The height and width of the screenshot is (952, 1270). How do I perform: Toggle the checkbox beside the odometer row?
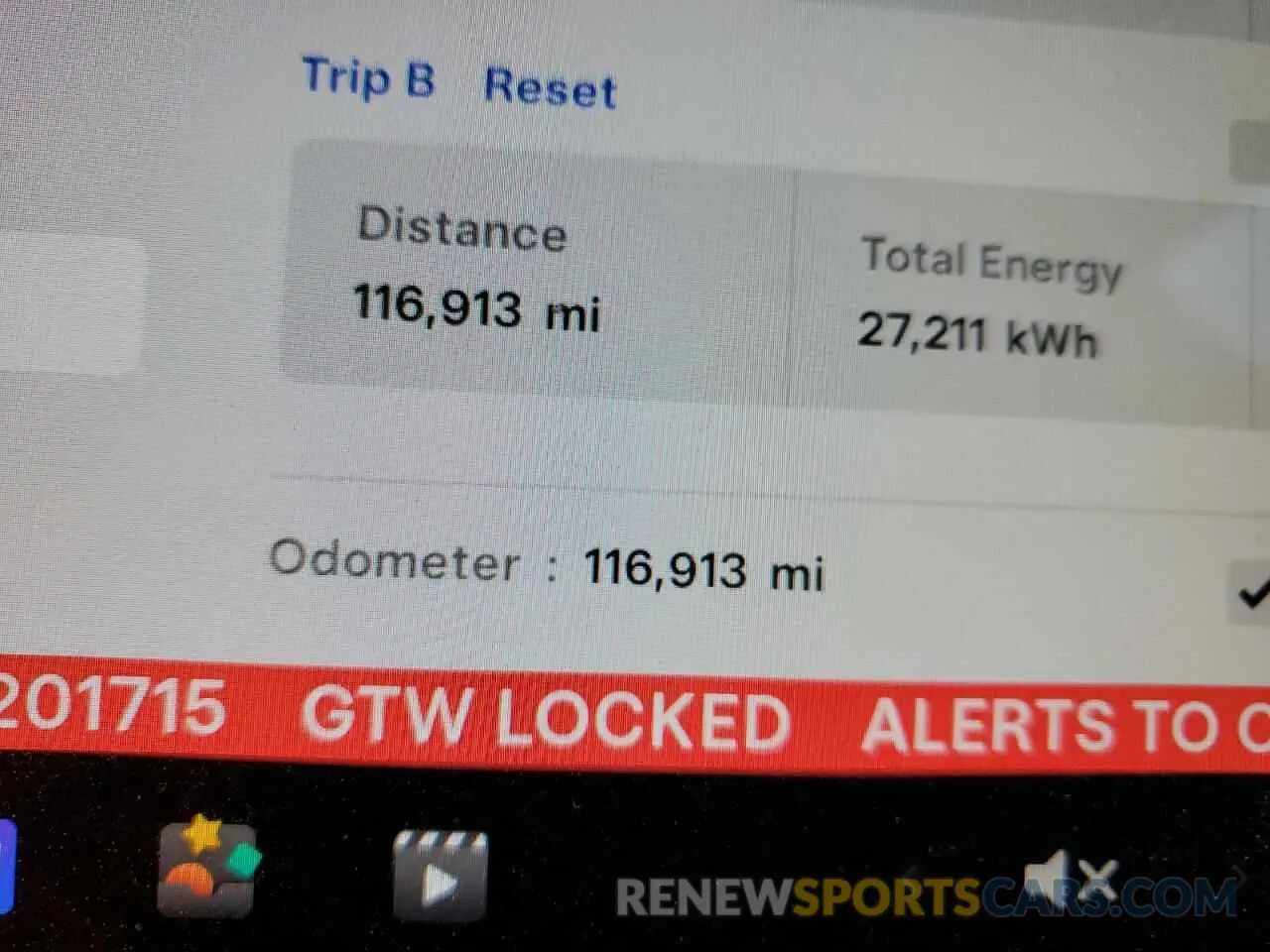(1250, 593)
